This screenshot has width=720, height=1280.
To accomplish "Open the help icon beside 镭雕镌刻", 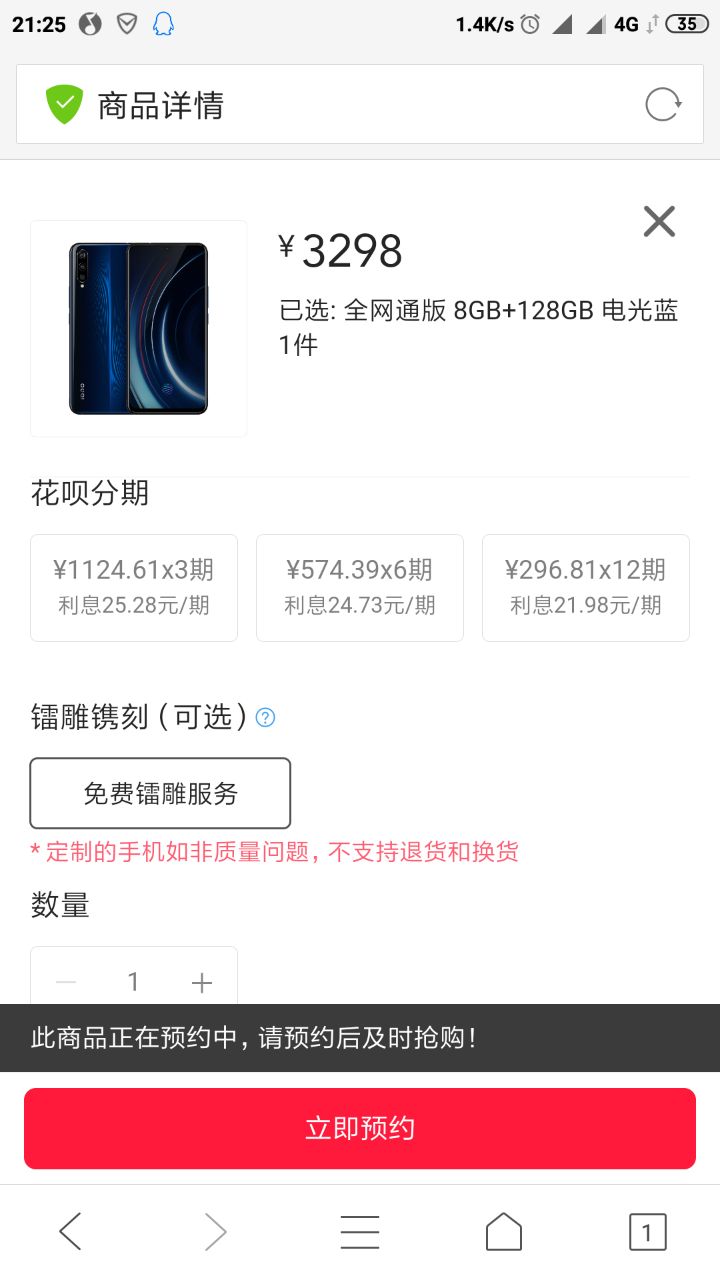I will 265,717.
